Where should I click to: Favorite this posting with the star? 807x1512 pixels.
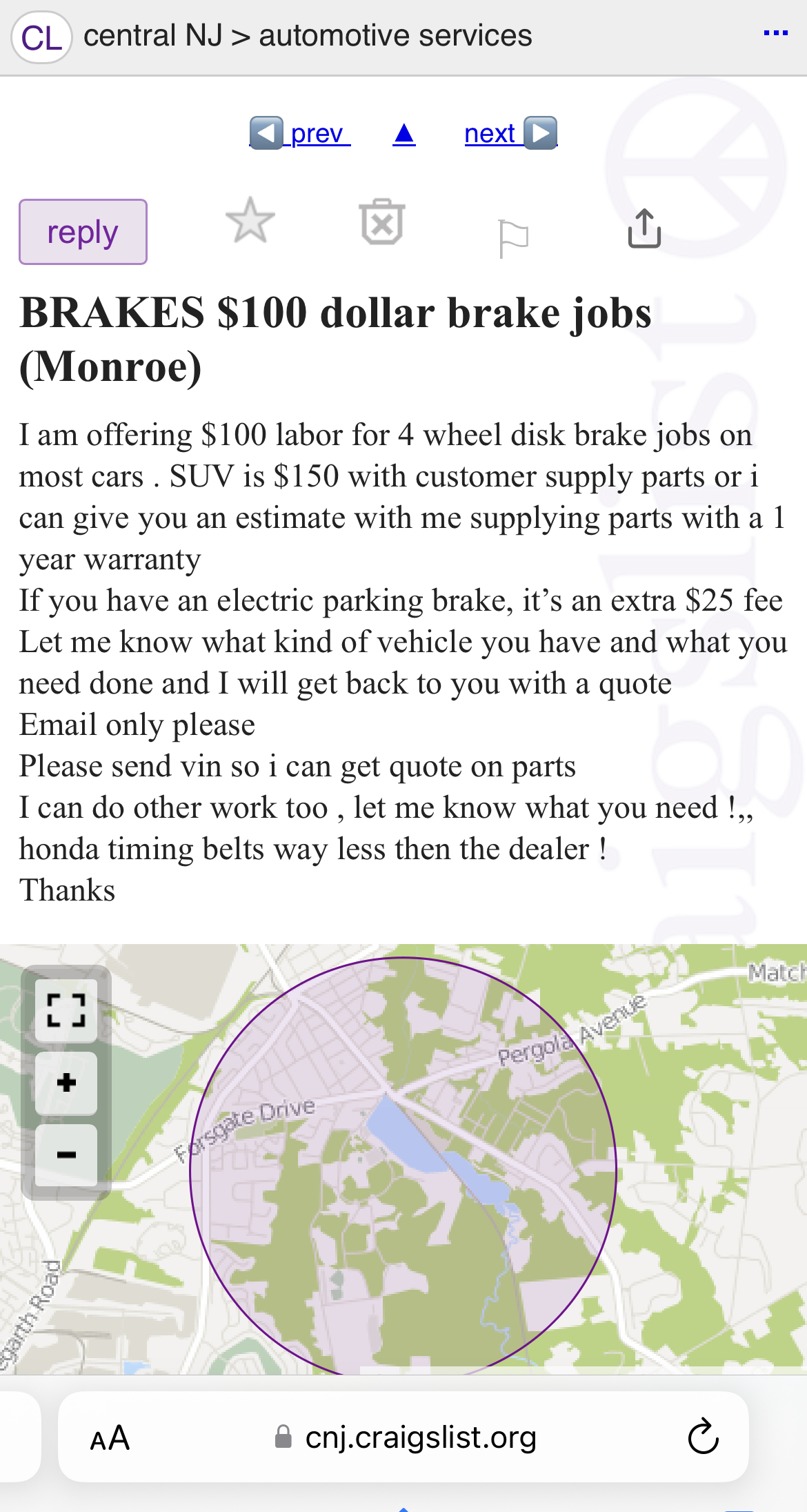point(250,222)
